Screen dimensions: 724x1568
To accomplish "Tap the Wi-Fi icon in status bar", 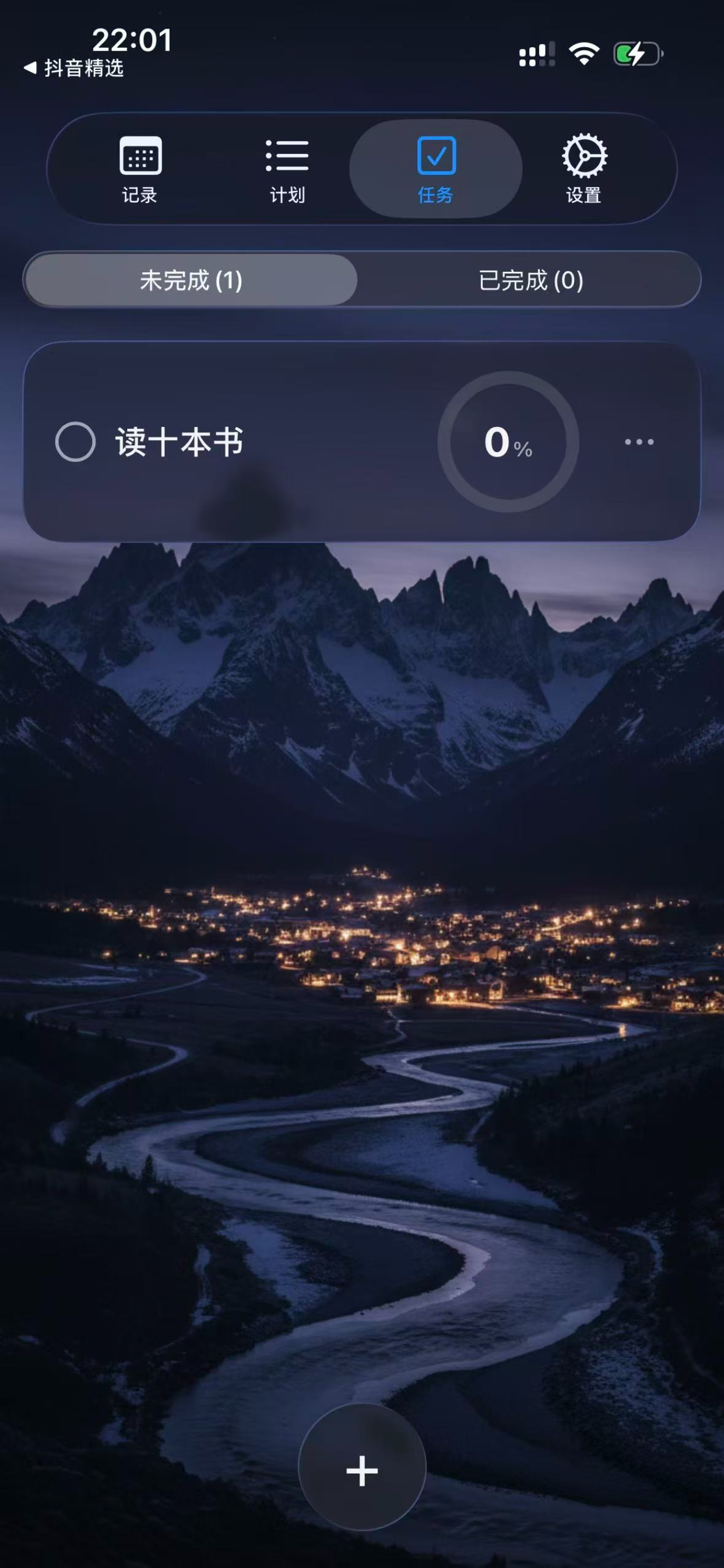I will 584,54.
